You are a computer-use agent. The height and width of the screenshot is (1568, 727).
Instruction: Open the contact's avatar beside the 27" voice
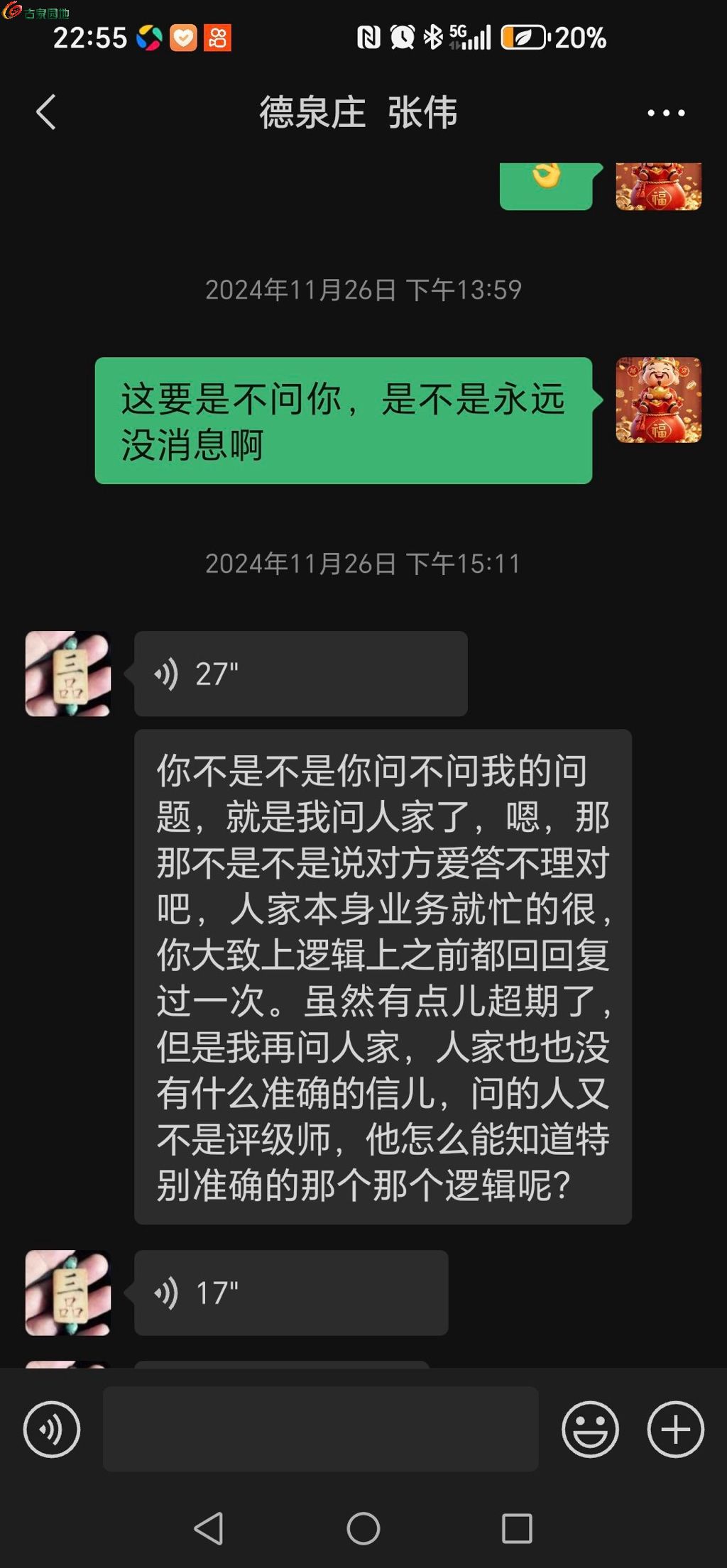tap(68, 674)
